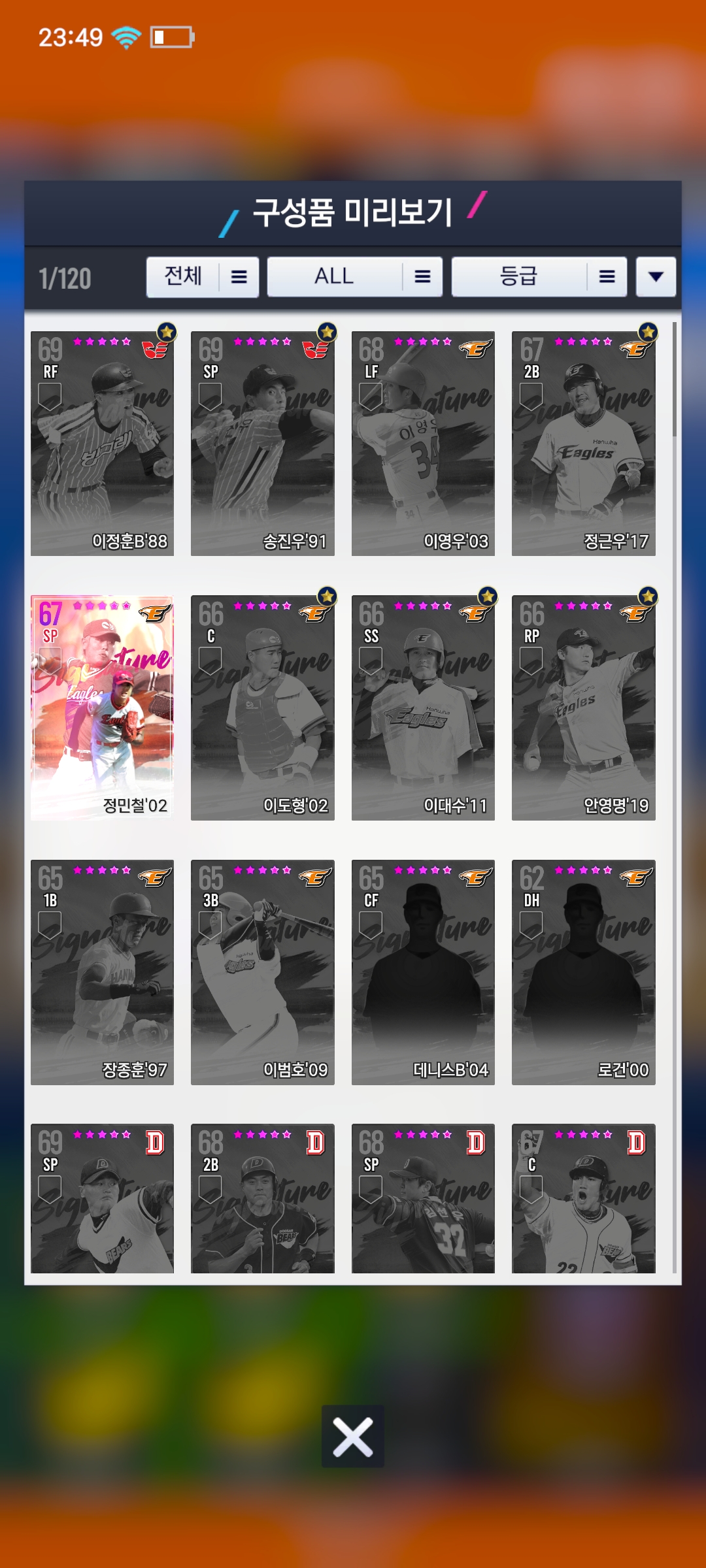Image resolution: width=706 pixels, height=1568 pixels.
Task: Open the 정민철'02 SP card
Action: 103,708
